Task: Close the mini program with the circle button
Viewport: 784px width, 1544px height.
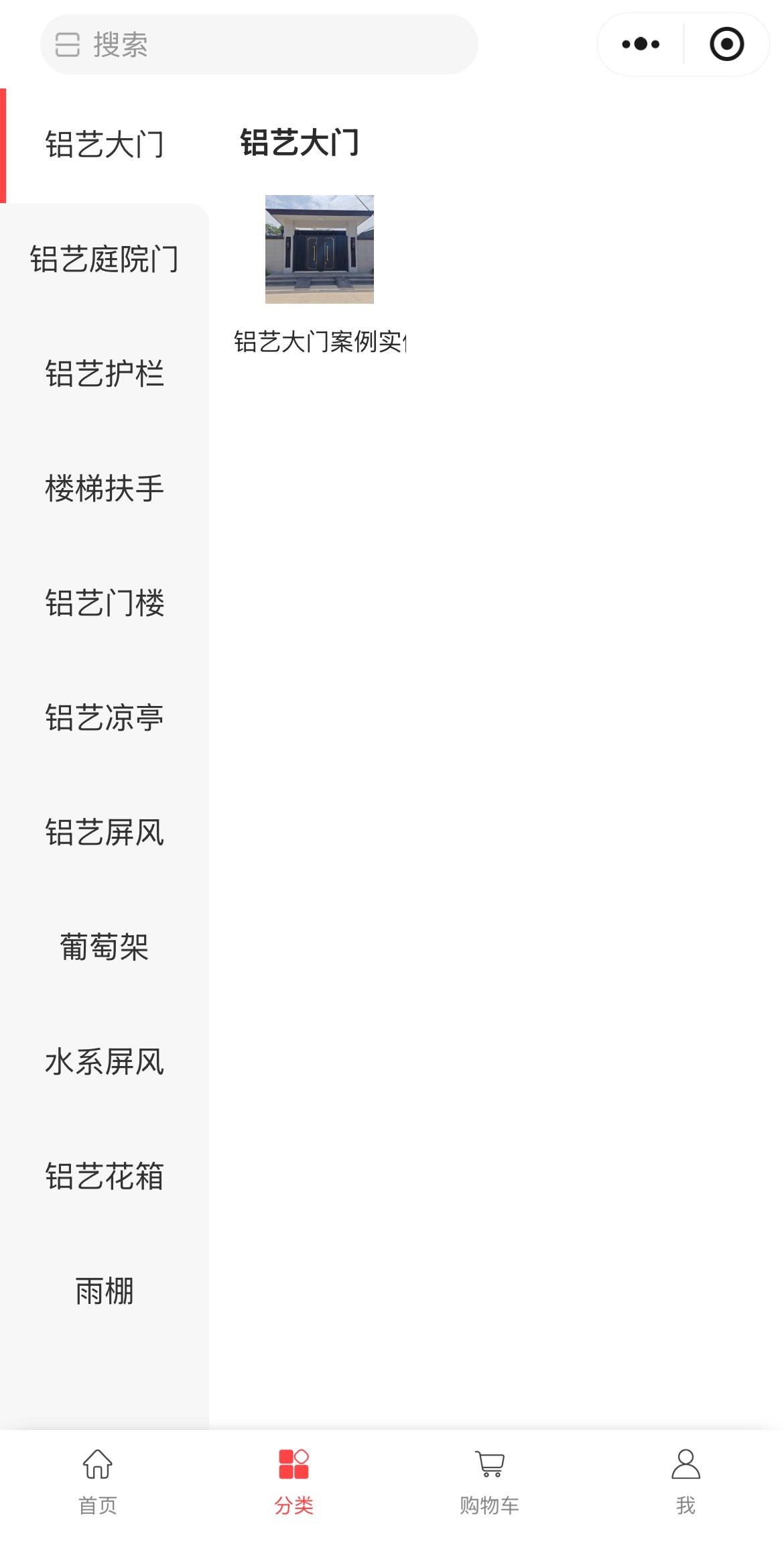Action: pyautogui.click(x=726, y=44)
